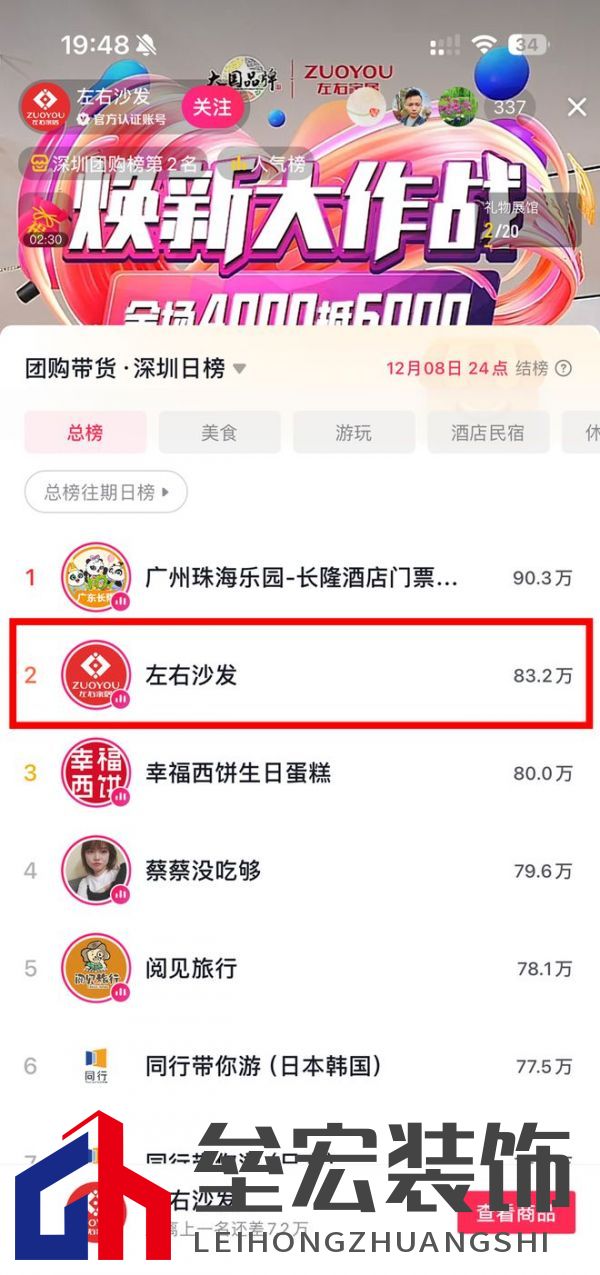Follow 左右沙发 with the 关注 button
This screenshot has width=600, height=1275.
(212, 107)
